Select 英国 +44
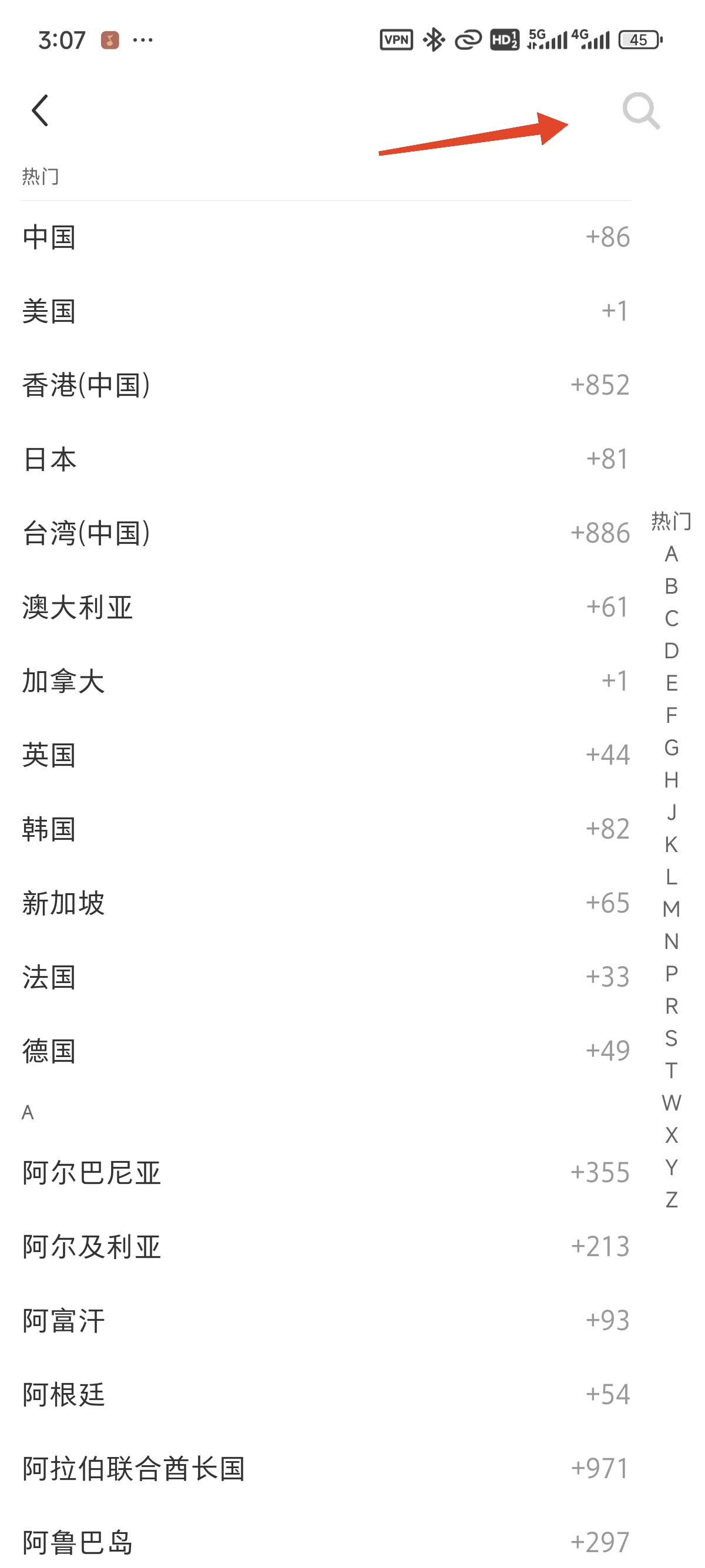Viewport: 705px width, 1568px height. click(x=325, y=755)
